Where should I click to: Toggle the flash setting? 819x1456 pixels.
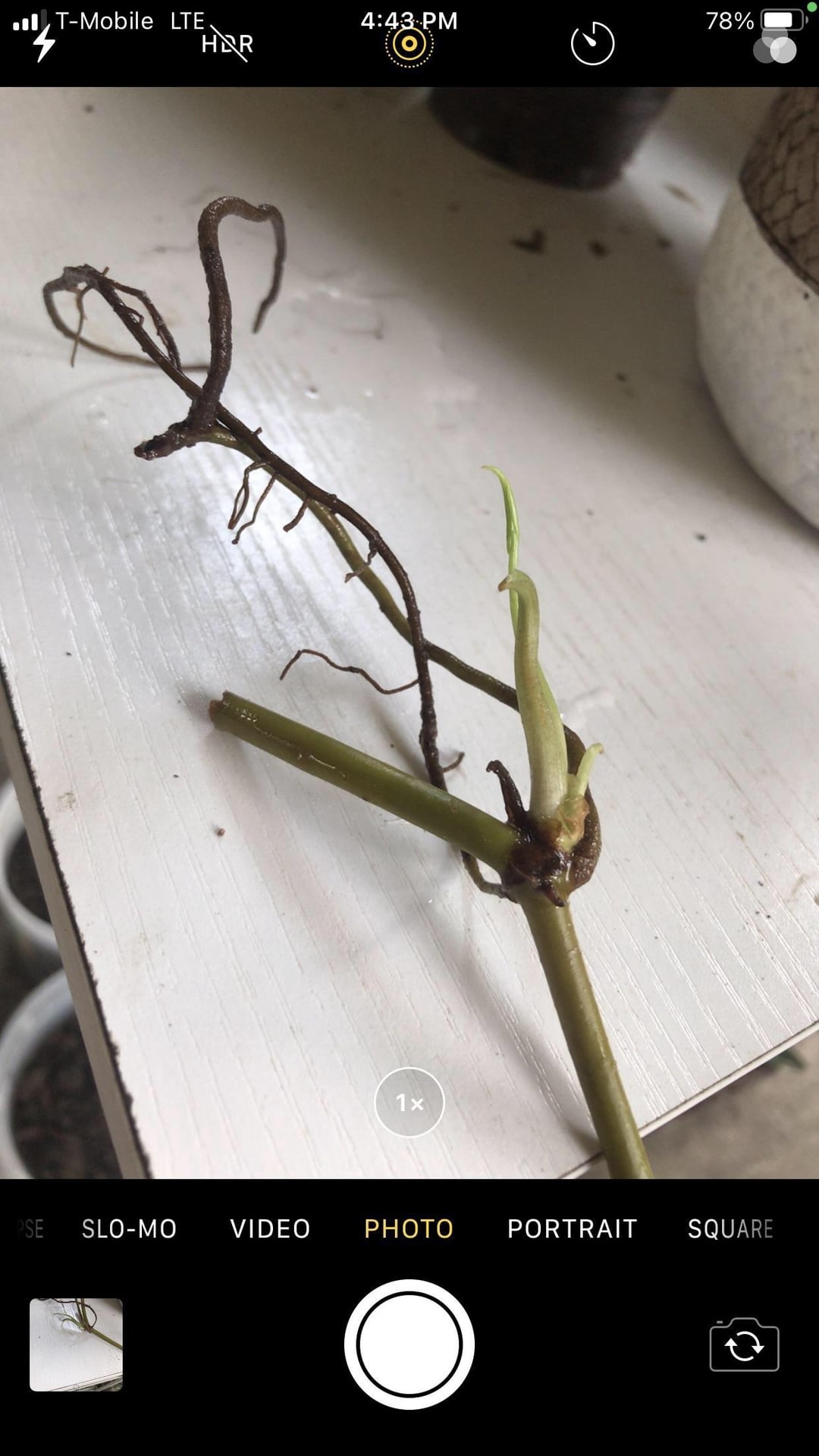(44, 44)
